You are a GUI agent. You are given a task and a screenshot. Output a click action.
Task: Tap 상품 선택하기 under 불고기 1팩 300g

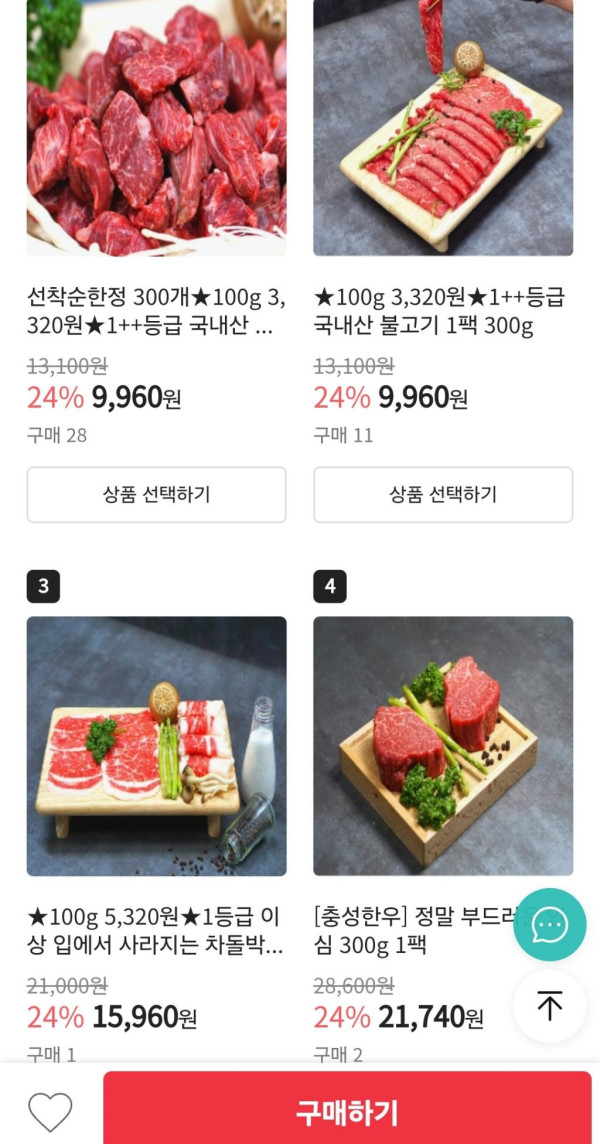coord(443,494)
